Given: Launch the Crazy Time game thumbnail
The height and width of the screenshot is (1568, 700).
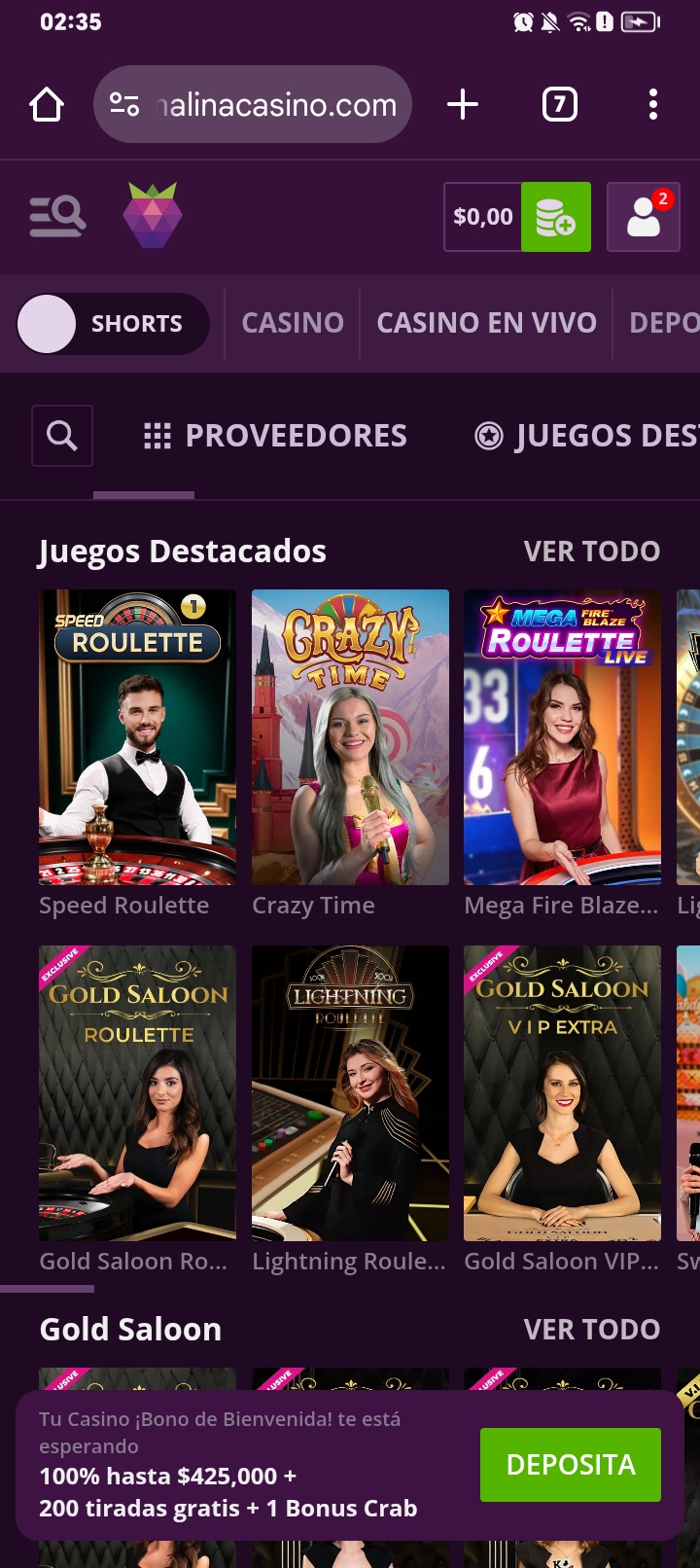Looking at the screenshot, I should pyautogui.click(x=350, y=736).
